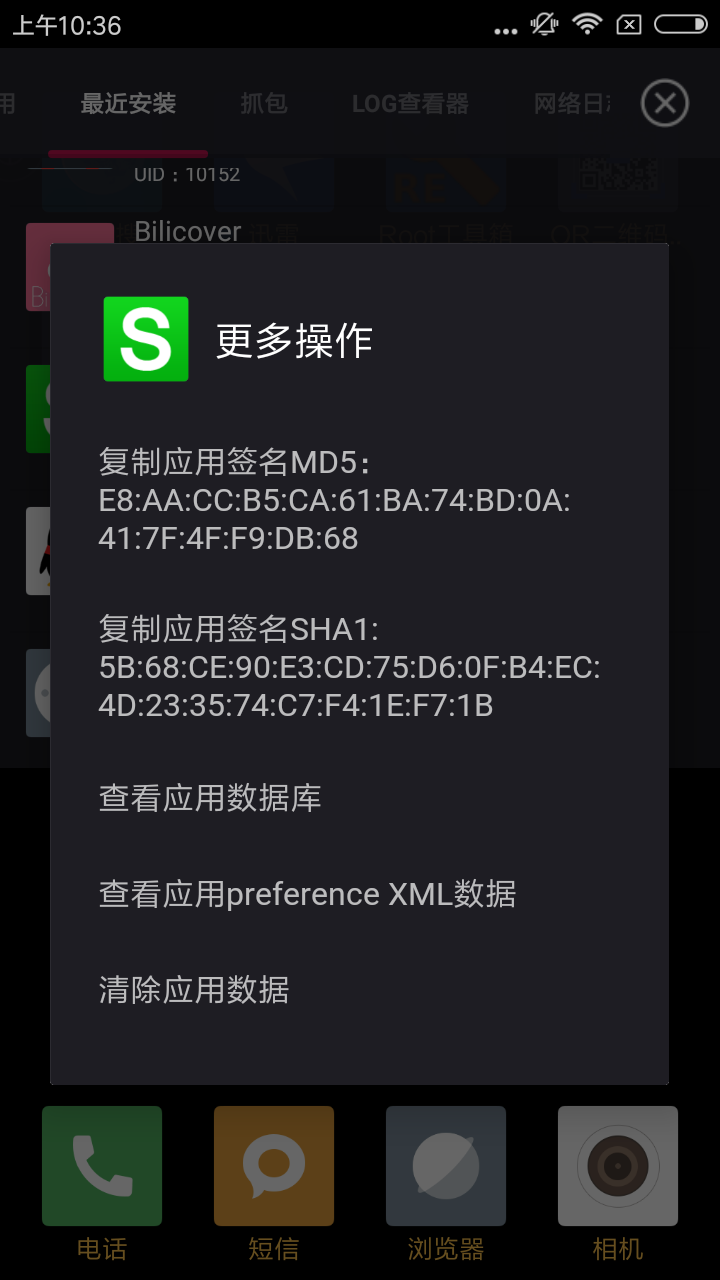The height and width of the screenshot is (1280, 720).
Task: Open 查看应用数据库
Action: [210, 798]
